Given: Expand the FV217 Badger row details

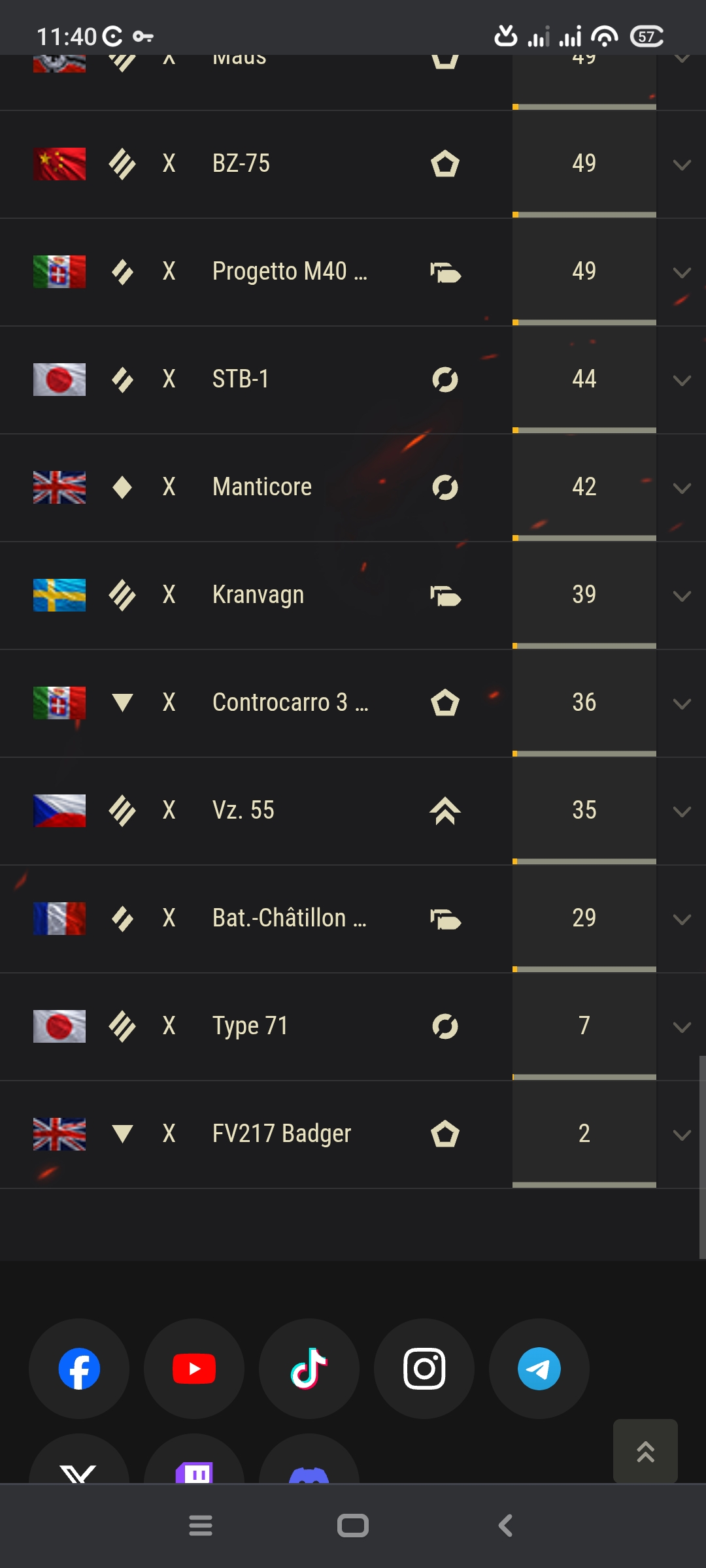Looking at the screenshot, I should pyautogui.click(x=682, y=1135).
